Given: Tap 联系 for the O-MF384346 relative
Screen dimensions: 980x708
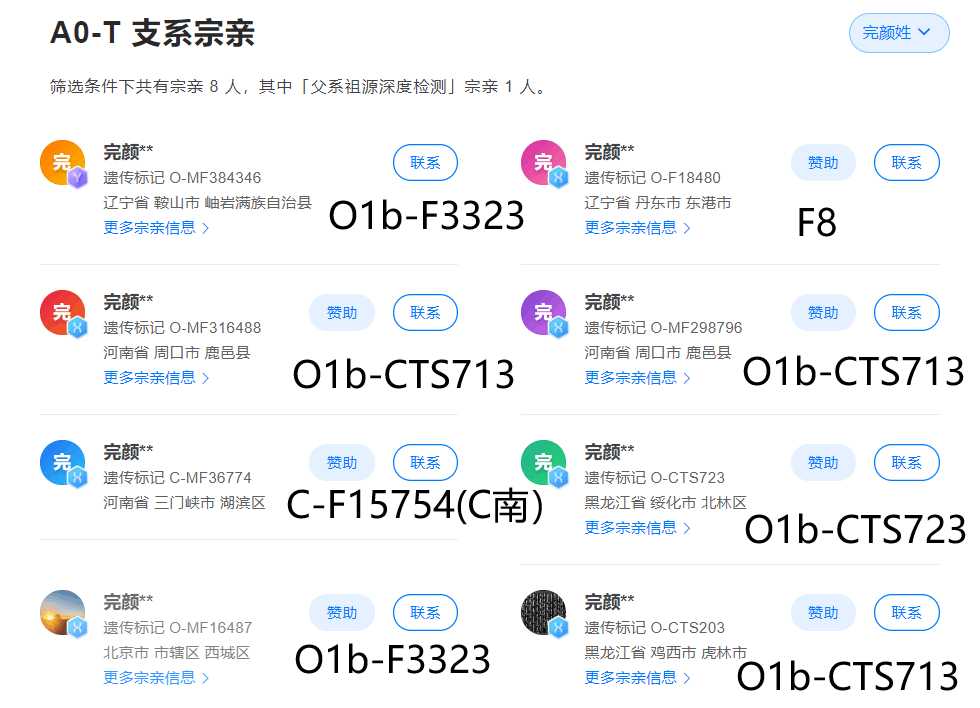Looking at the screenshot, I should (425, 163).
